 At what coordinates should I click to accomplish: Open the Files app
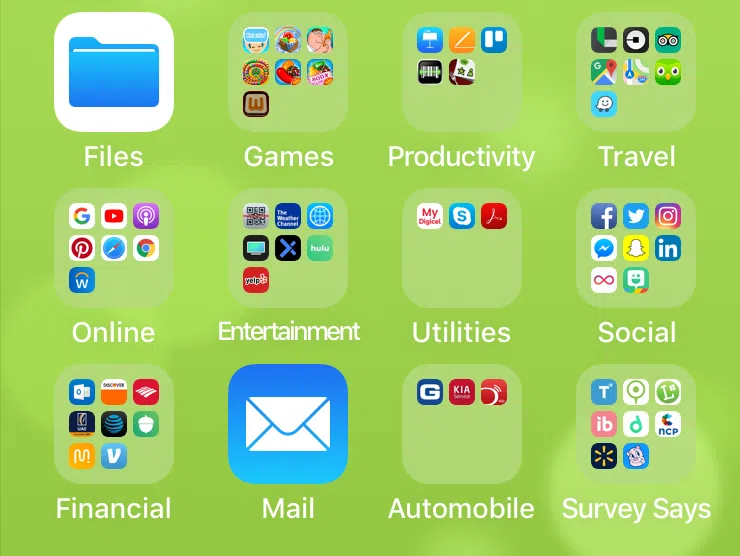tap(113, 73)
